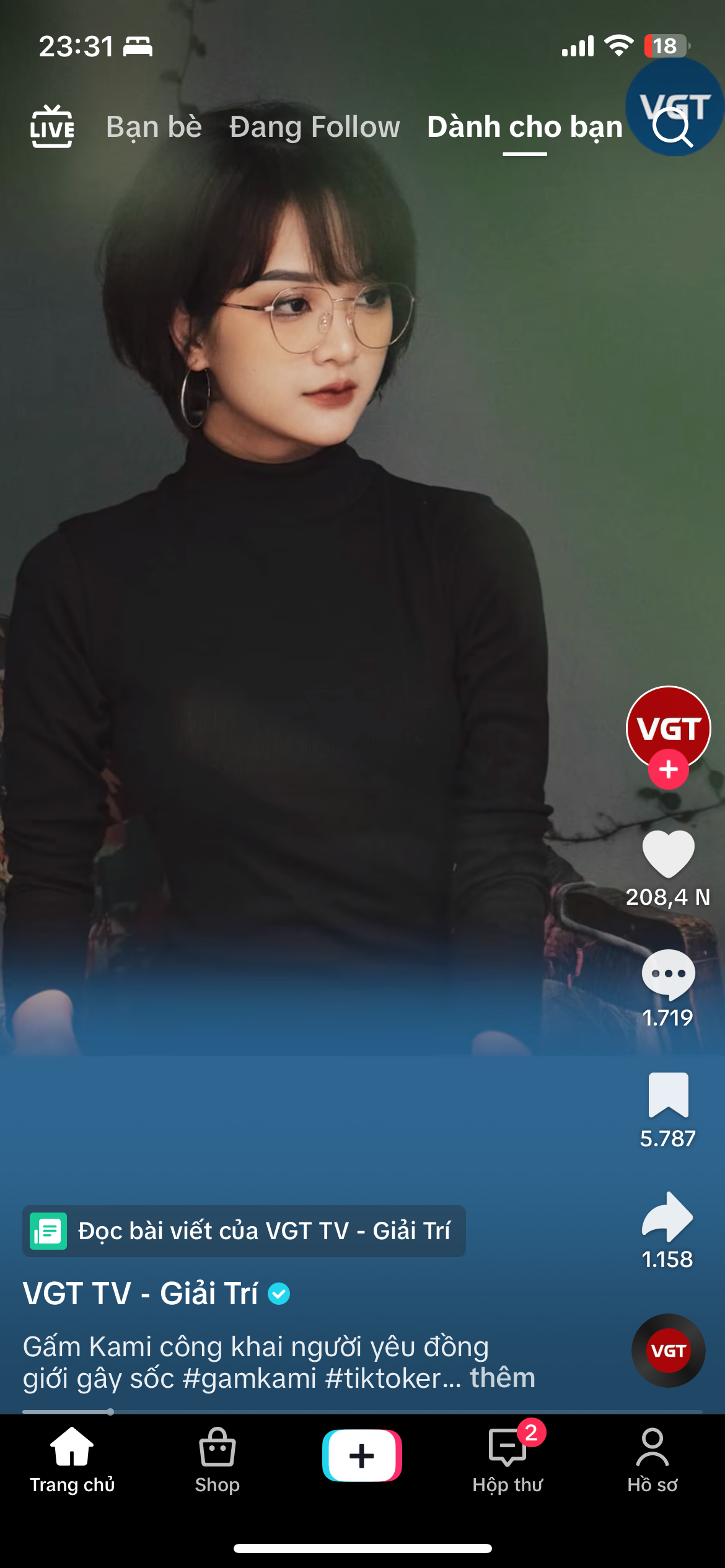This screenshot has width=725, height=1568.
Task: Share this video with the arrow
Action: pos(667,1216)
